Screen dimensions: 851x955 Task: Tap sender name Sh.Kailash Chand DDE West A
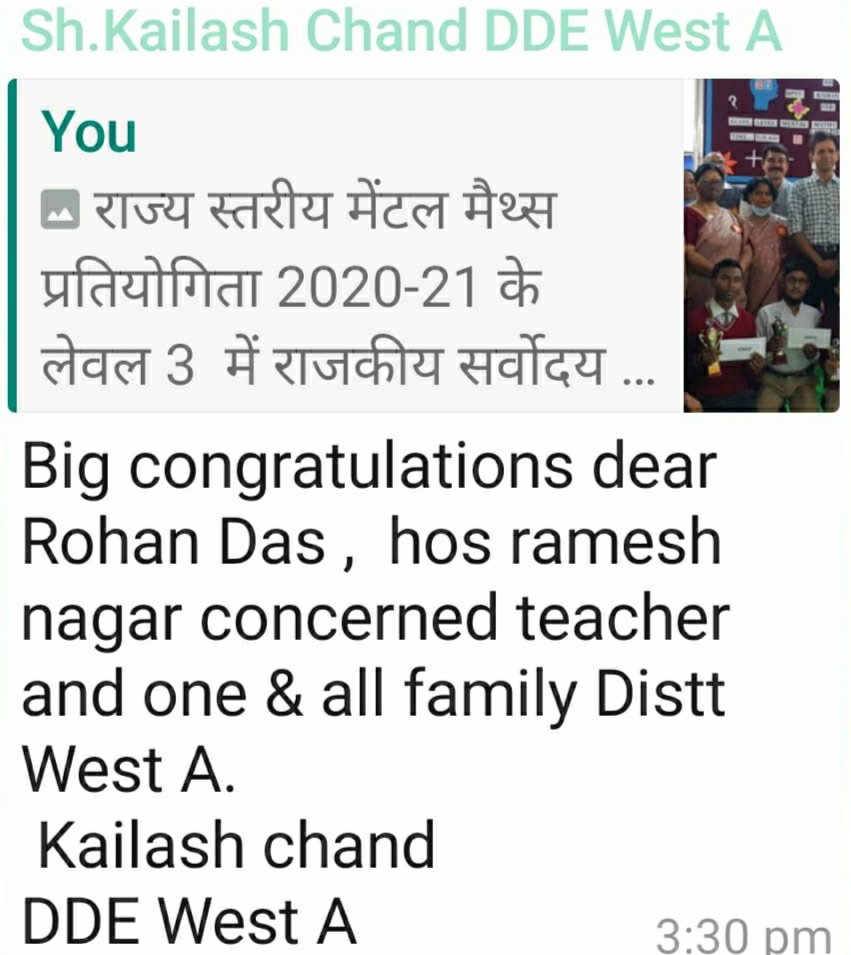click(400, 30)
